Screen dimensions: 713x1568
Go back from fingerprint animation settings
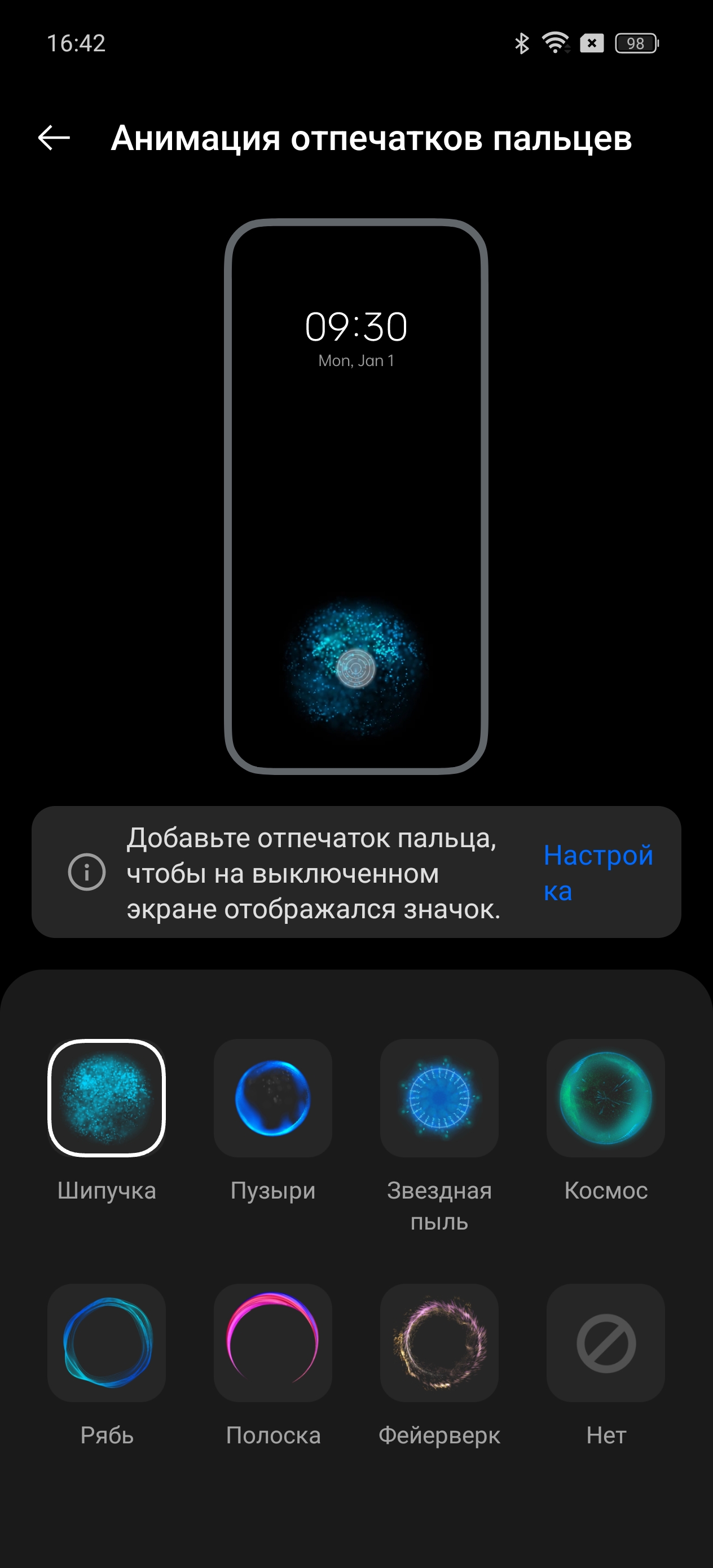pyautogui.click(x=54, y=138)
